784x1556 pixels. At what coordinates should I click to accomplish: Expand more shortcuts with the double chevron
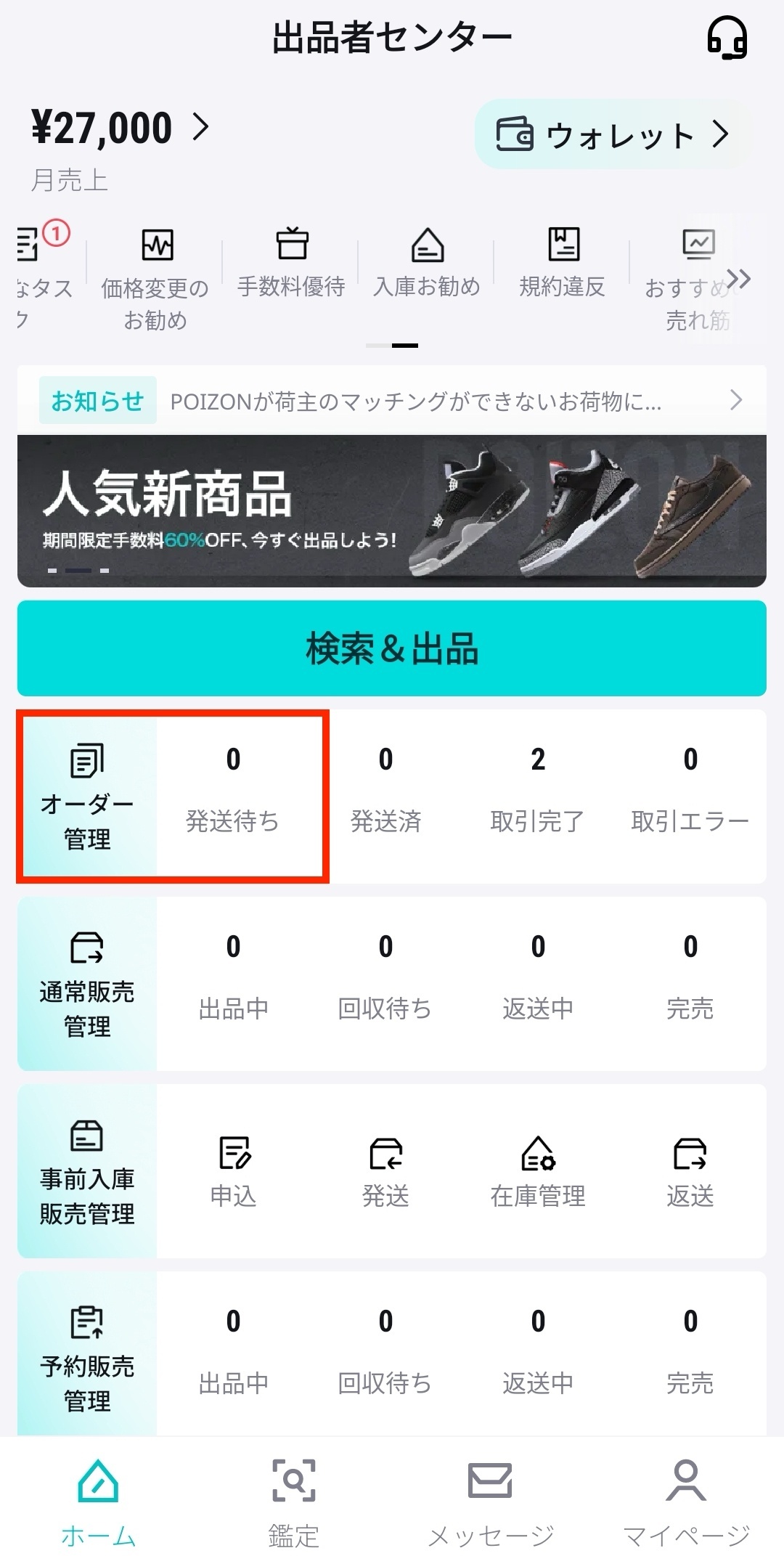coord(740,278)
